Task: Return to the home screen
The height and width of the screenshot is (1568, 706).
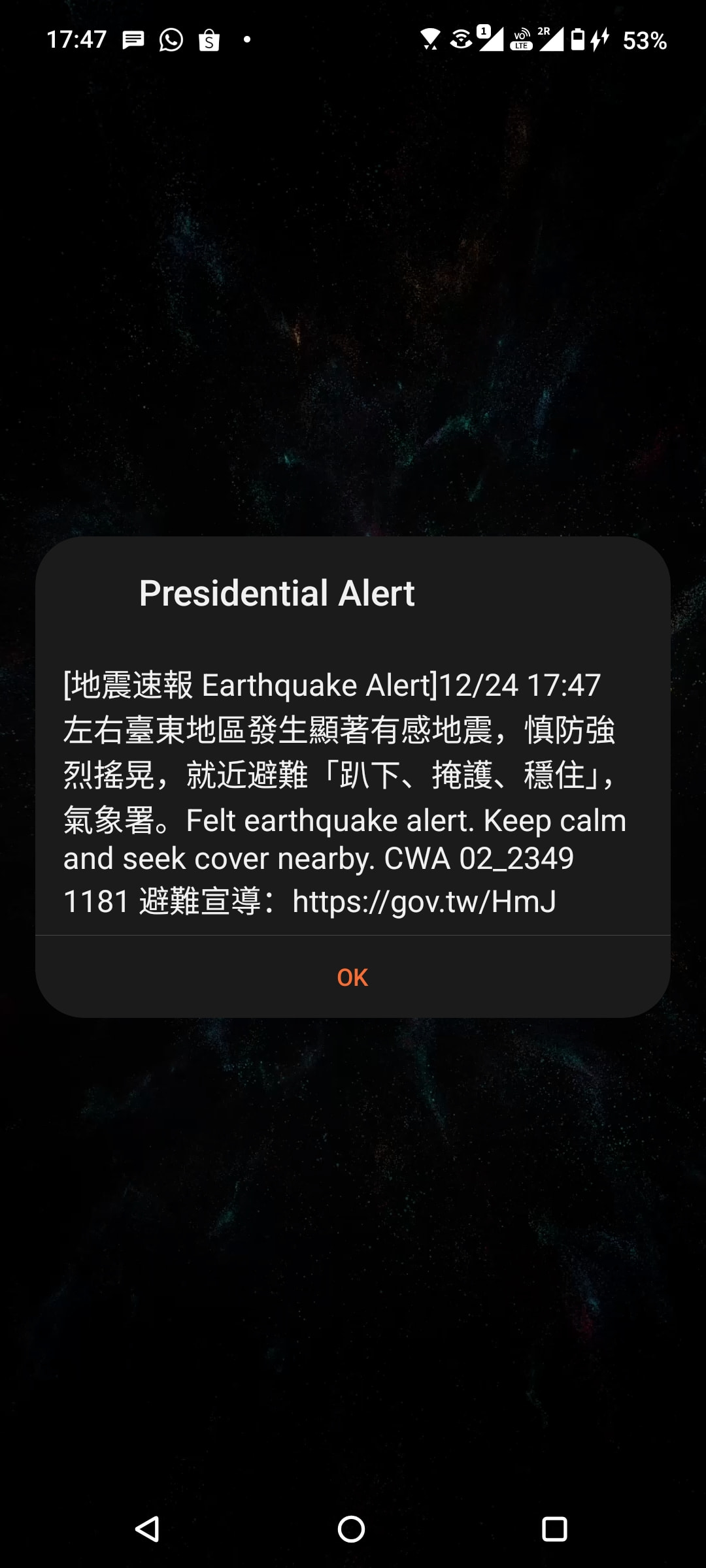Action: pyautogui.click(x=351, y=1529)
